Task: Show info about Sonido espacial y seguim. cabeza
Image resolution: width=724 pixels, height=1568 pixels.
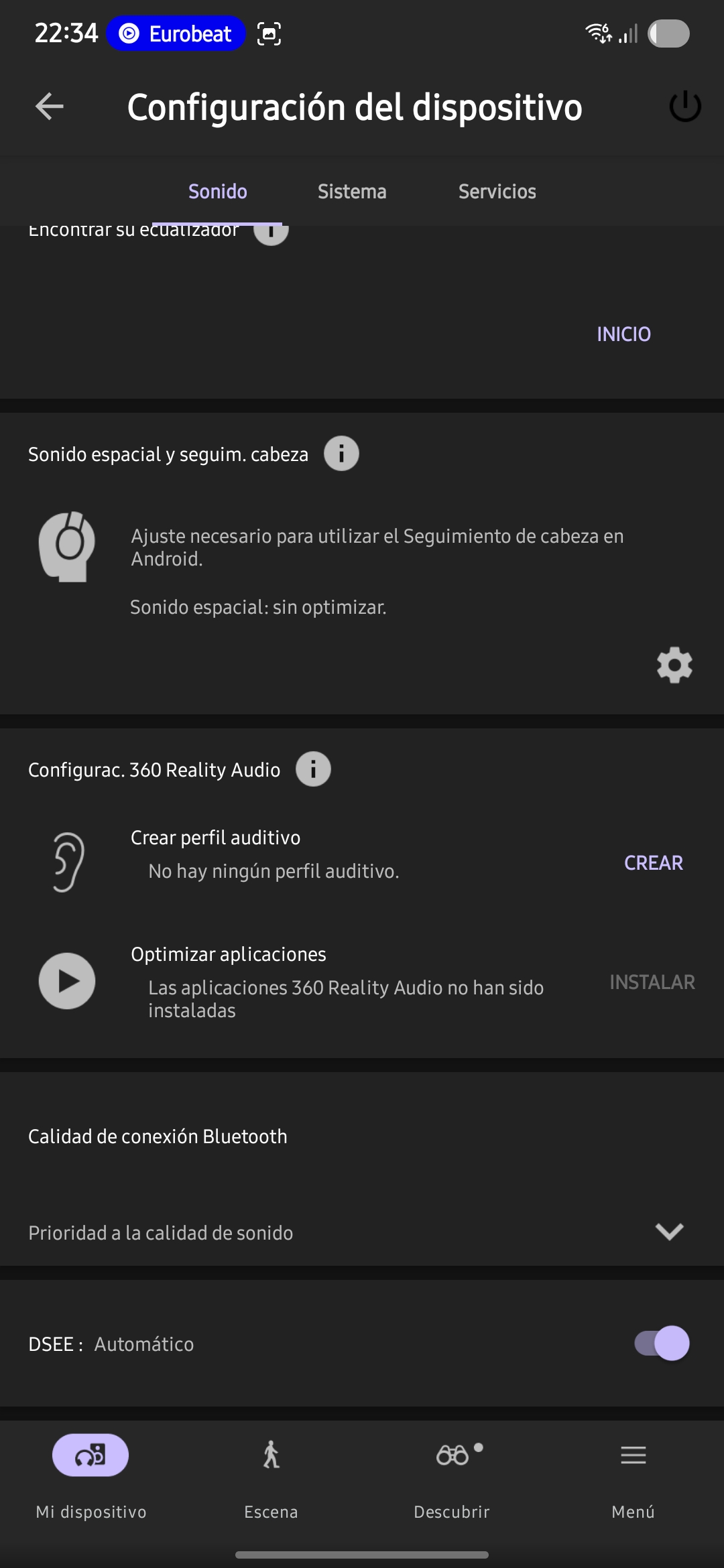Action: point(341,454)
